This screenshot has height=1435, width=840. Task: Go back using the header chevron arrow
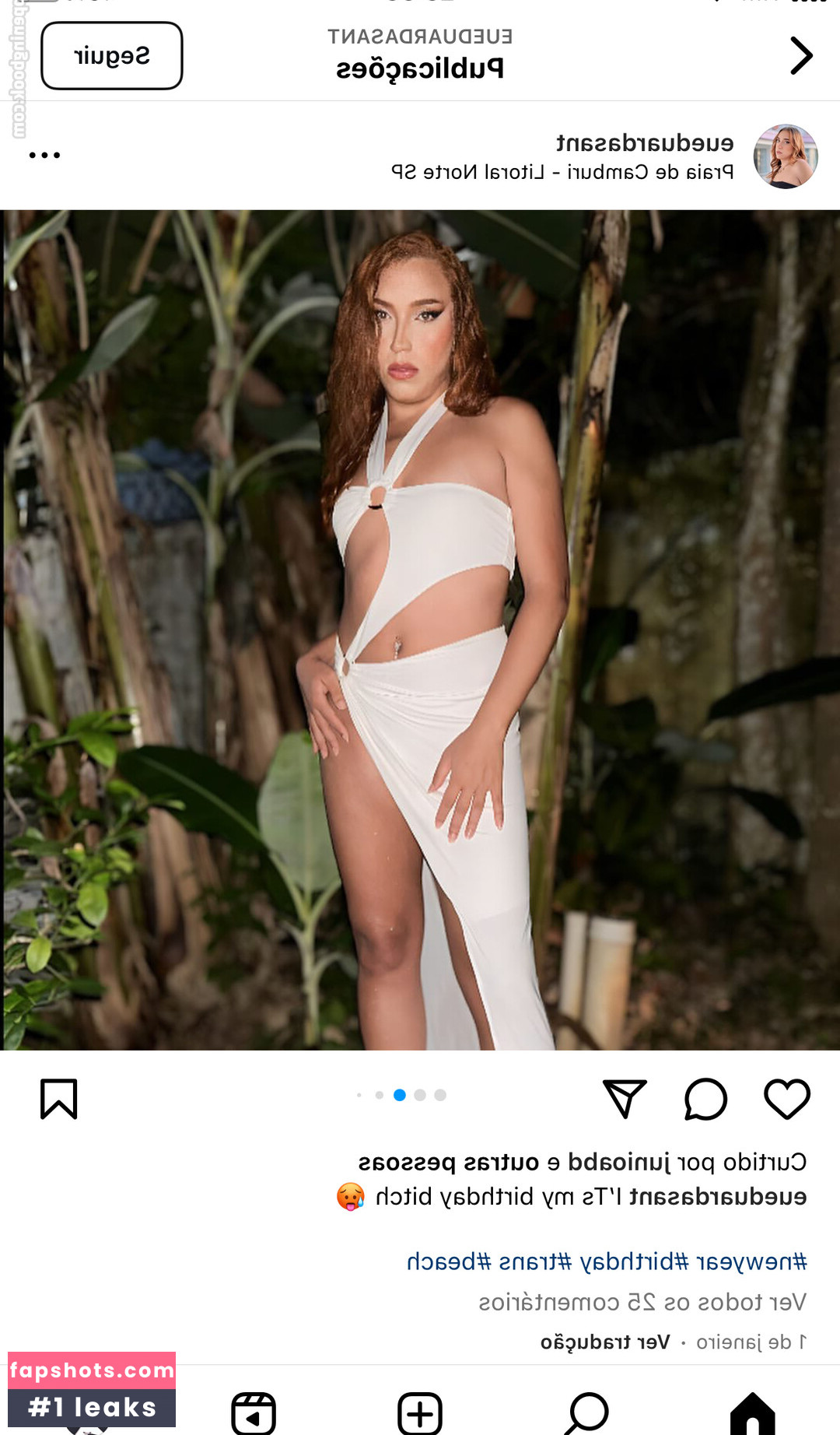click(800, 56)
